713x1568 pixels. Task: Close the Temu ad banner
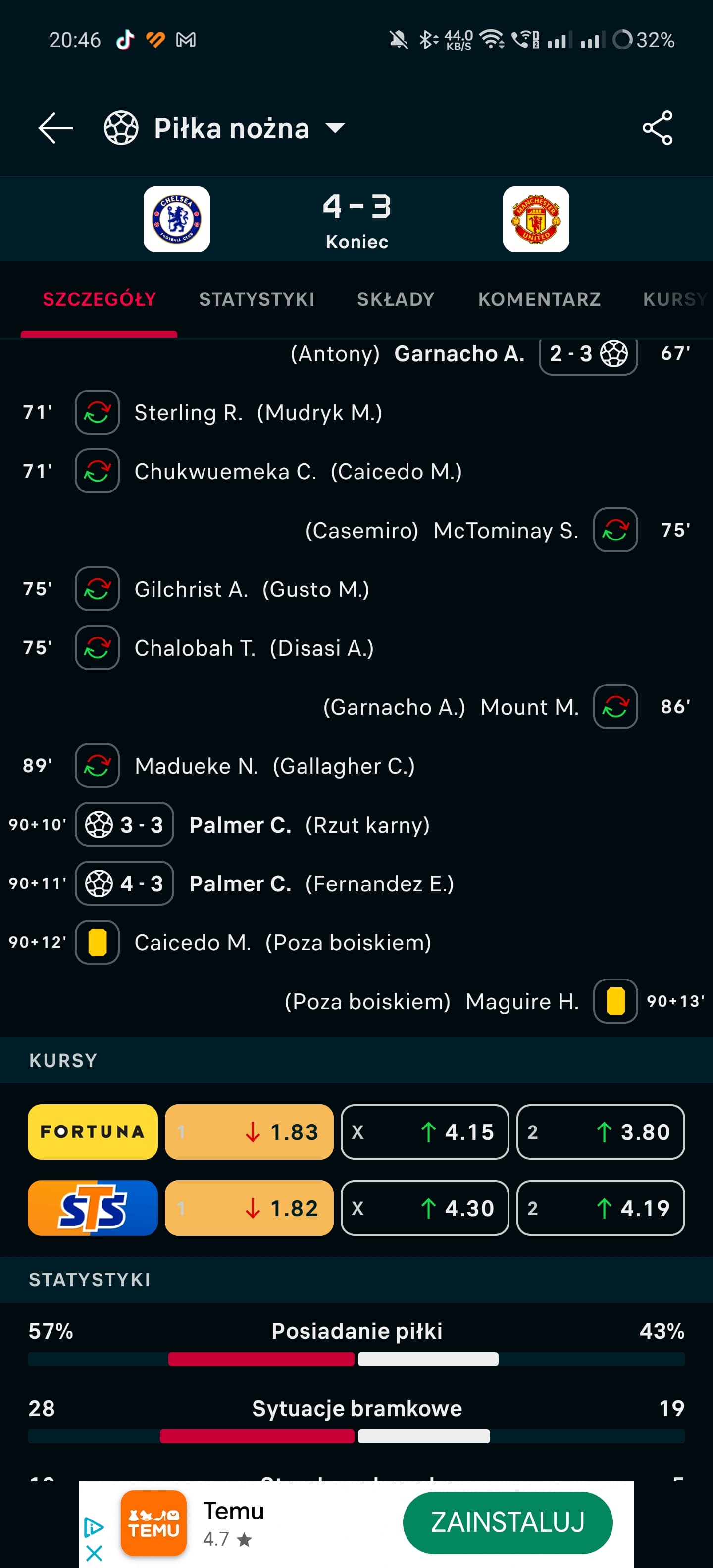(94, 1553)
